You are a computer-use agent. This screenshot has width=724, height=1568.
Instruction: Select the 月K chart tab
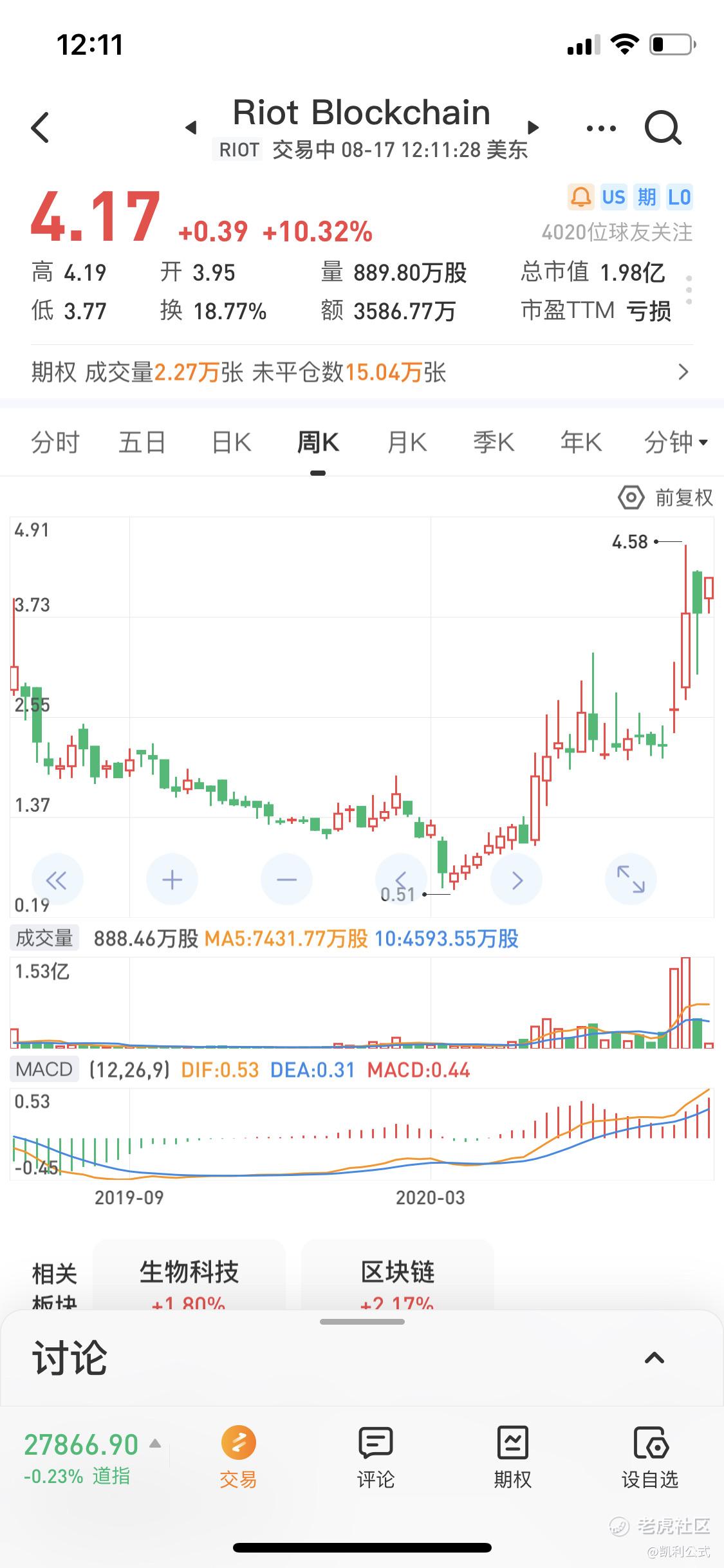click(x=407, y=443)
